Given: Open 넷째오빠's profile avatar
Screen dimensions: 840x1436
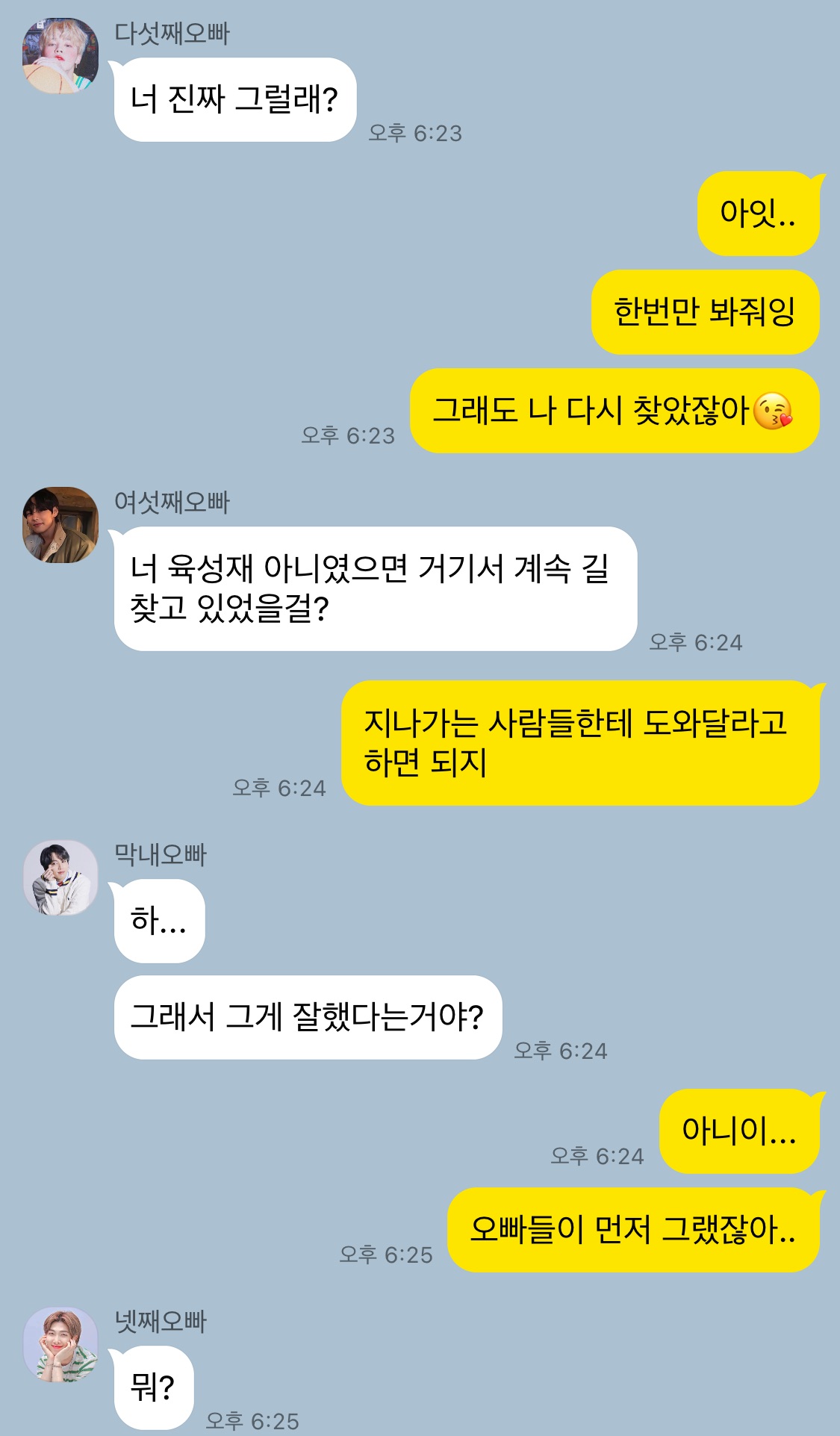Looking at the screenshot, I should [60, 1344].
